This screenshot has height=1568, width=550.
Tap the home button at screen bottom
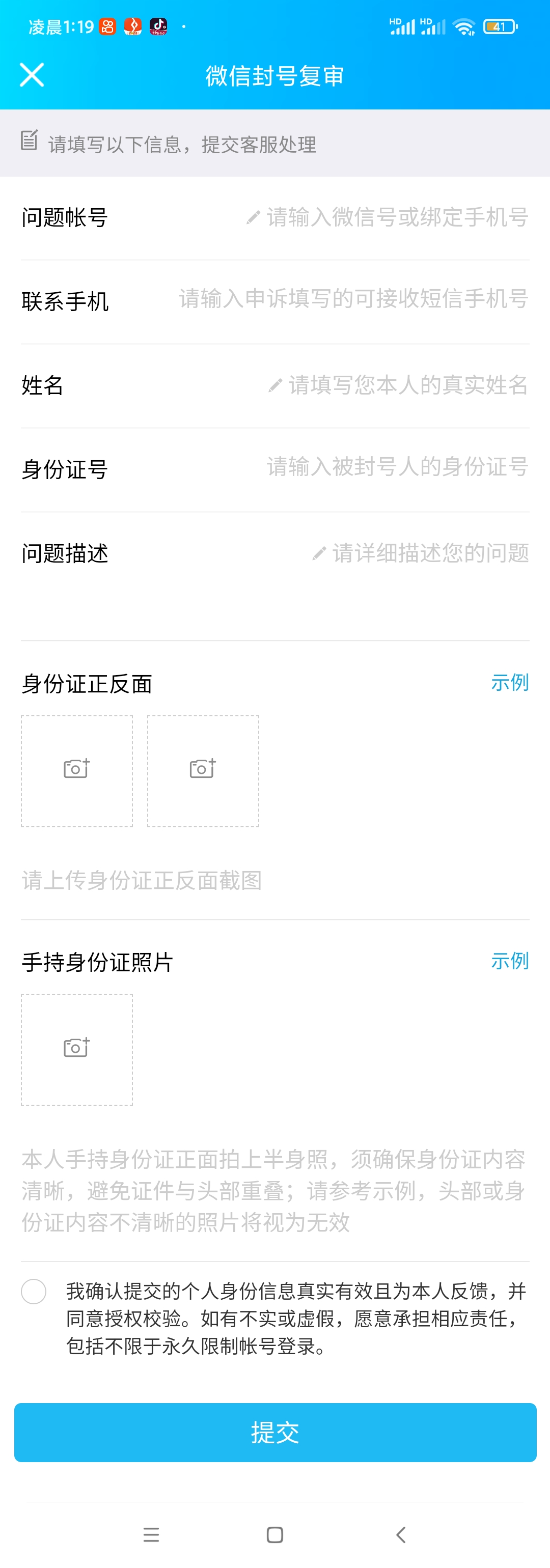pos(274,1534)
